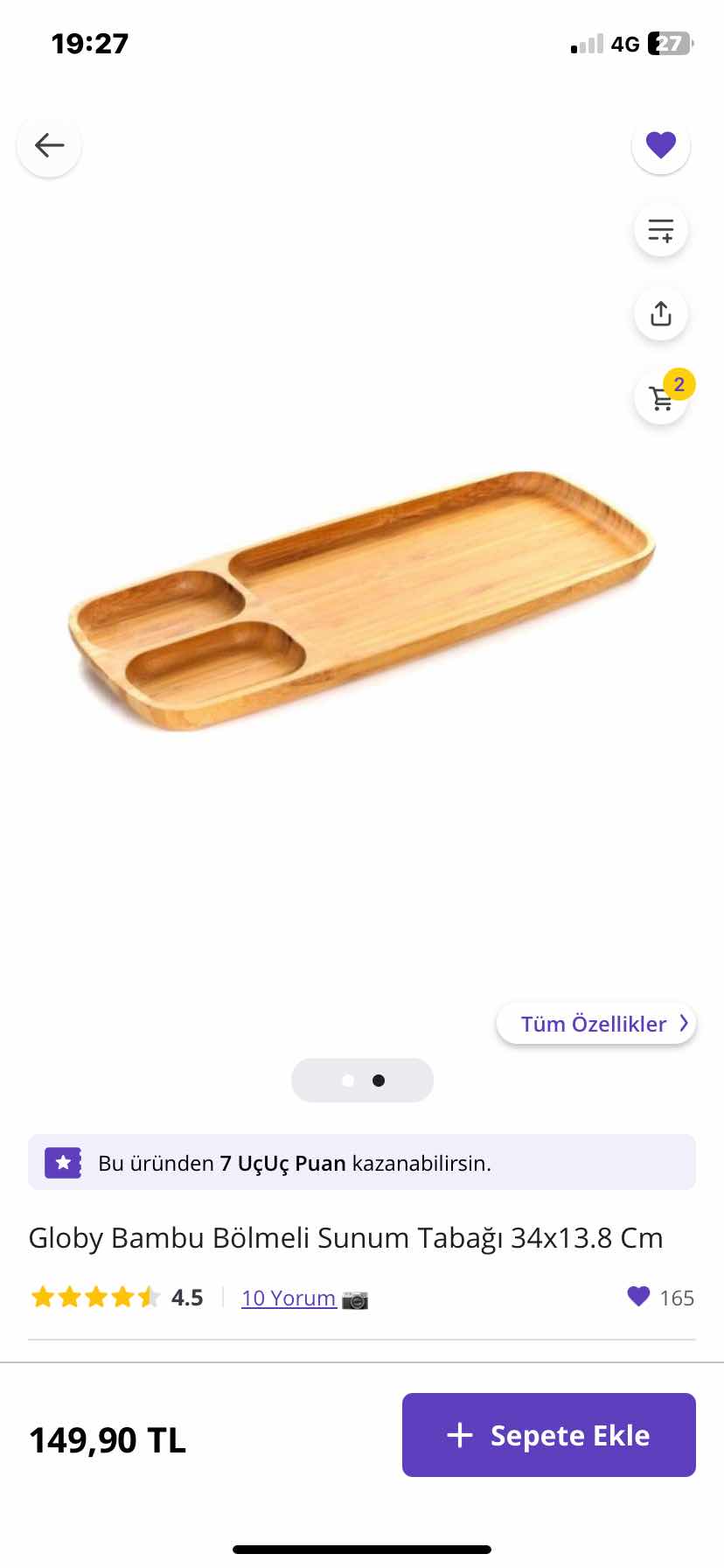Tap Sepete Ekle button

point(549,1435)
